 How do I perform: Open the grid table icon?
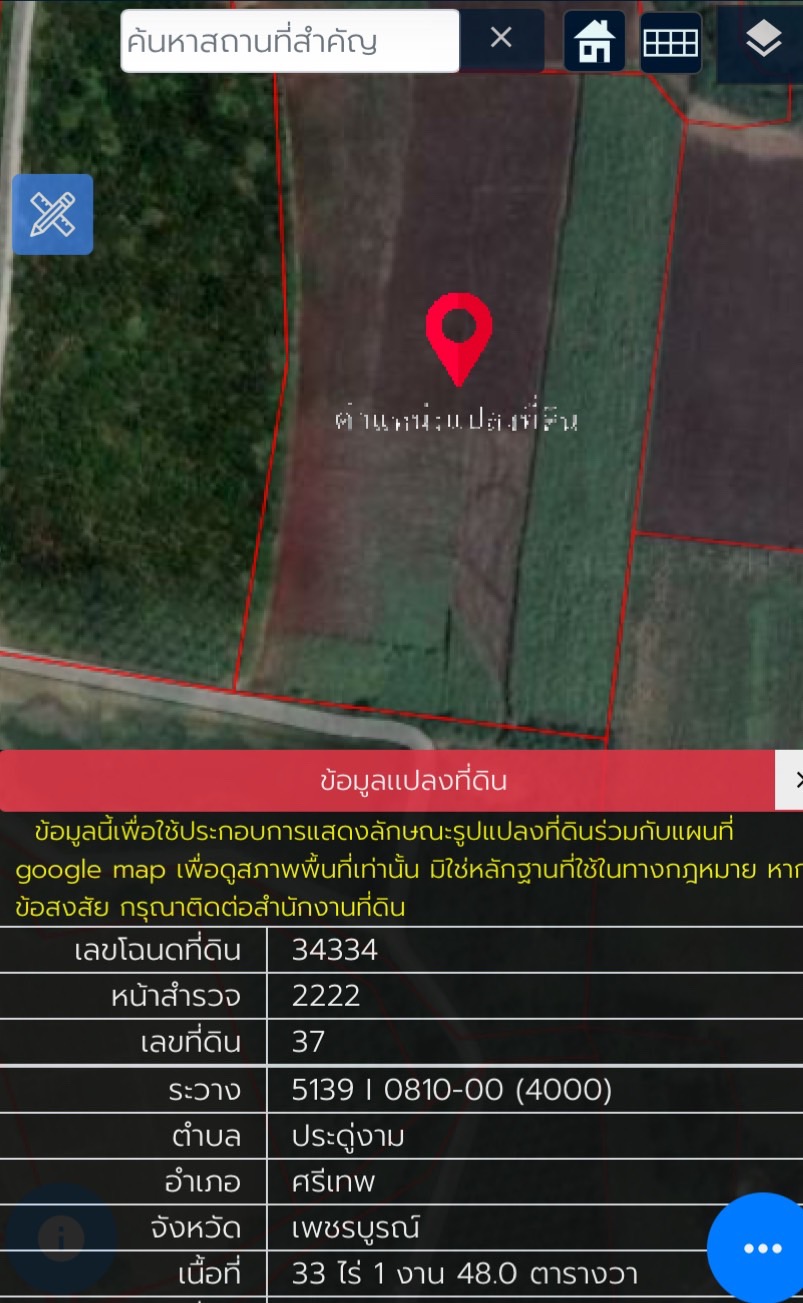[x=670, y=42]
